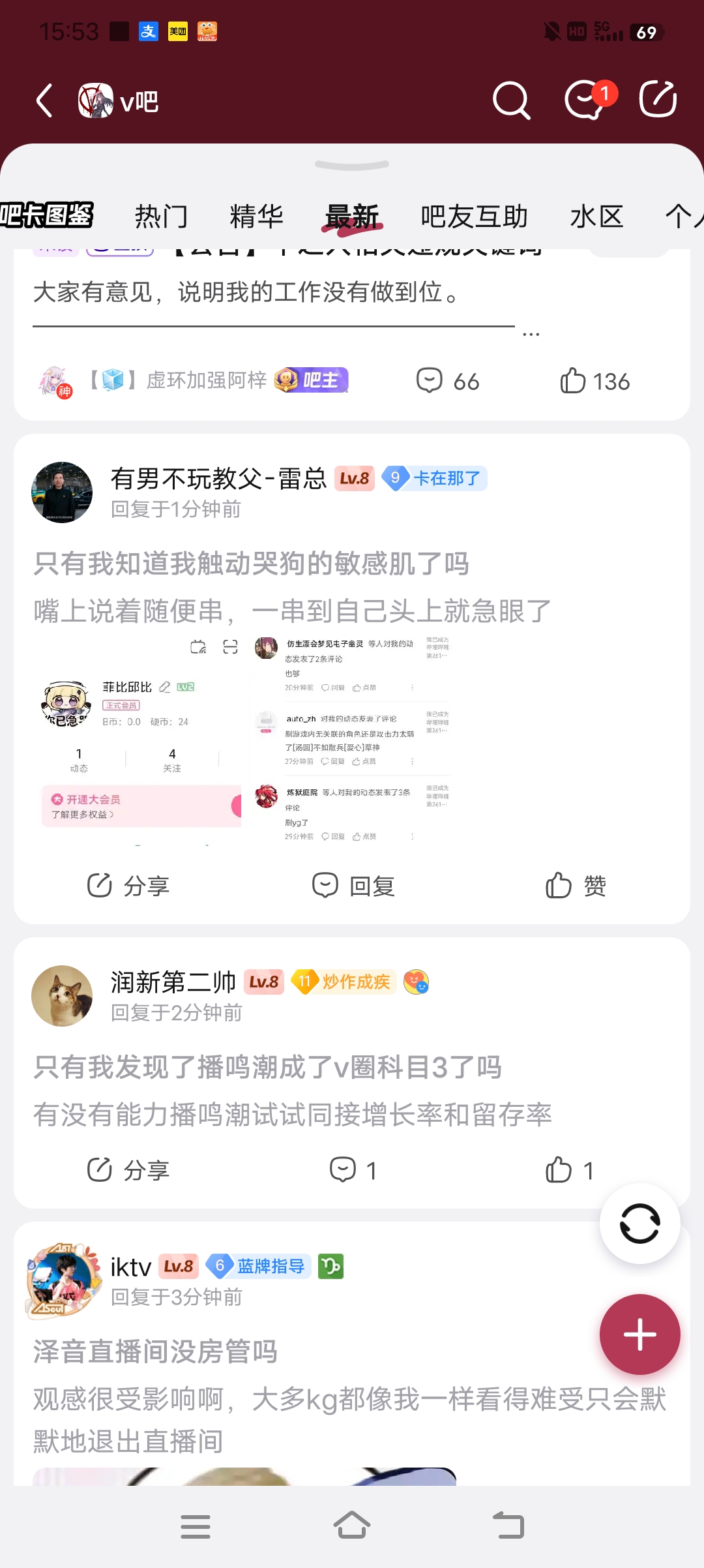The height and width of the screenshot is (1568, 704).
Task: Open iktv's post about 泽音直播间
Action: click(x=155, y=1351)
